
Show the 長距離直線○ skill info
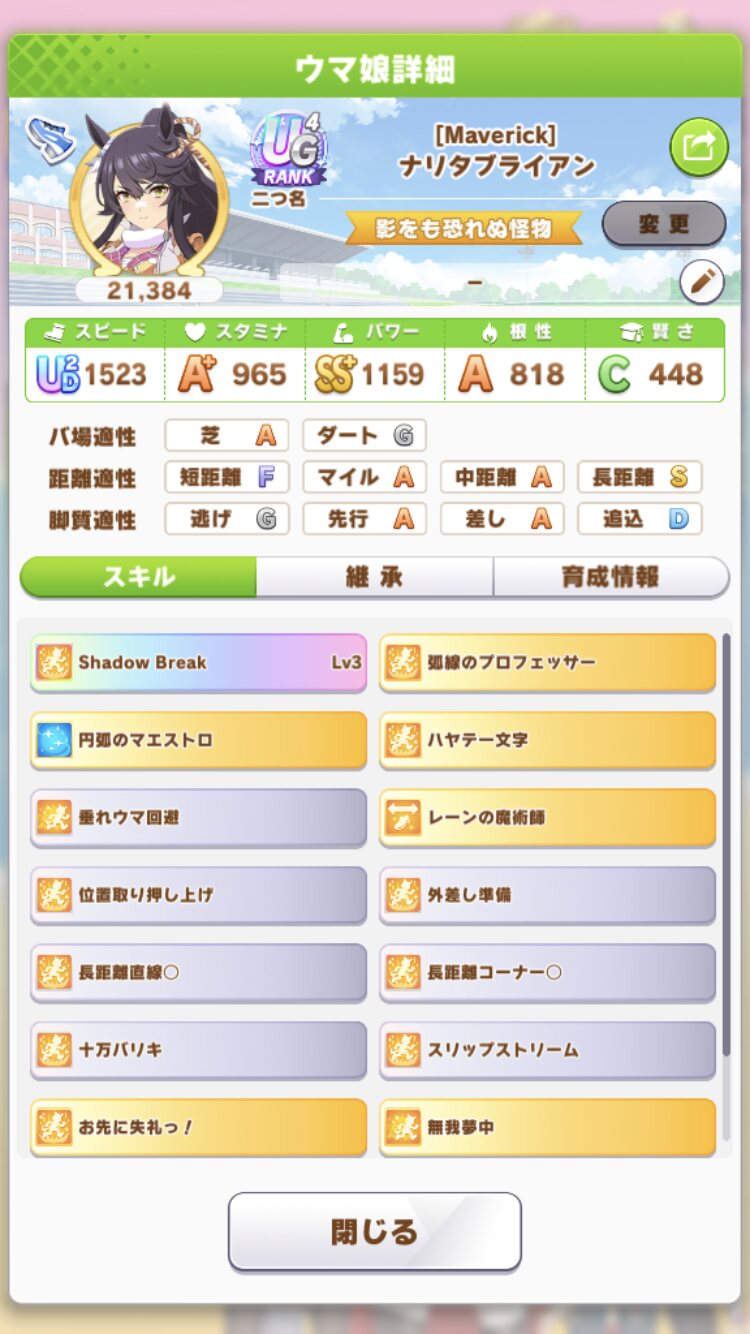[x=198, y=972]
